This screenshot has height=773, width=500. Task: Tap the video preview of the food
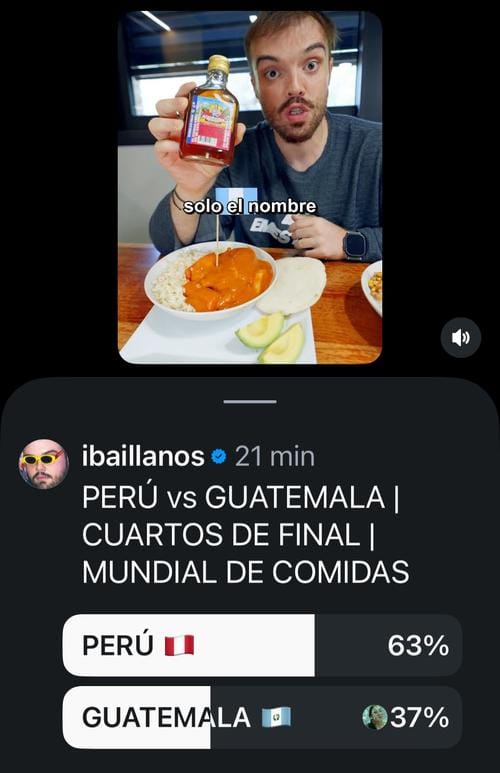(250, 187)
